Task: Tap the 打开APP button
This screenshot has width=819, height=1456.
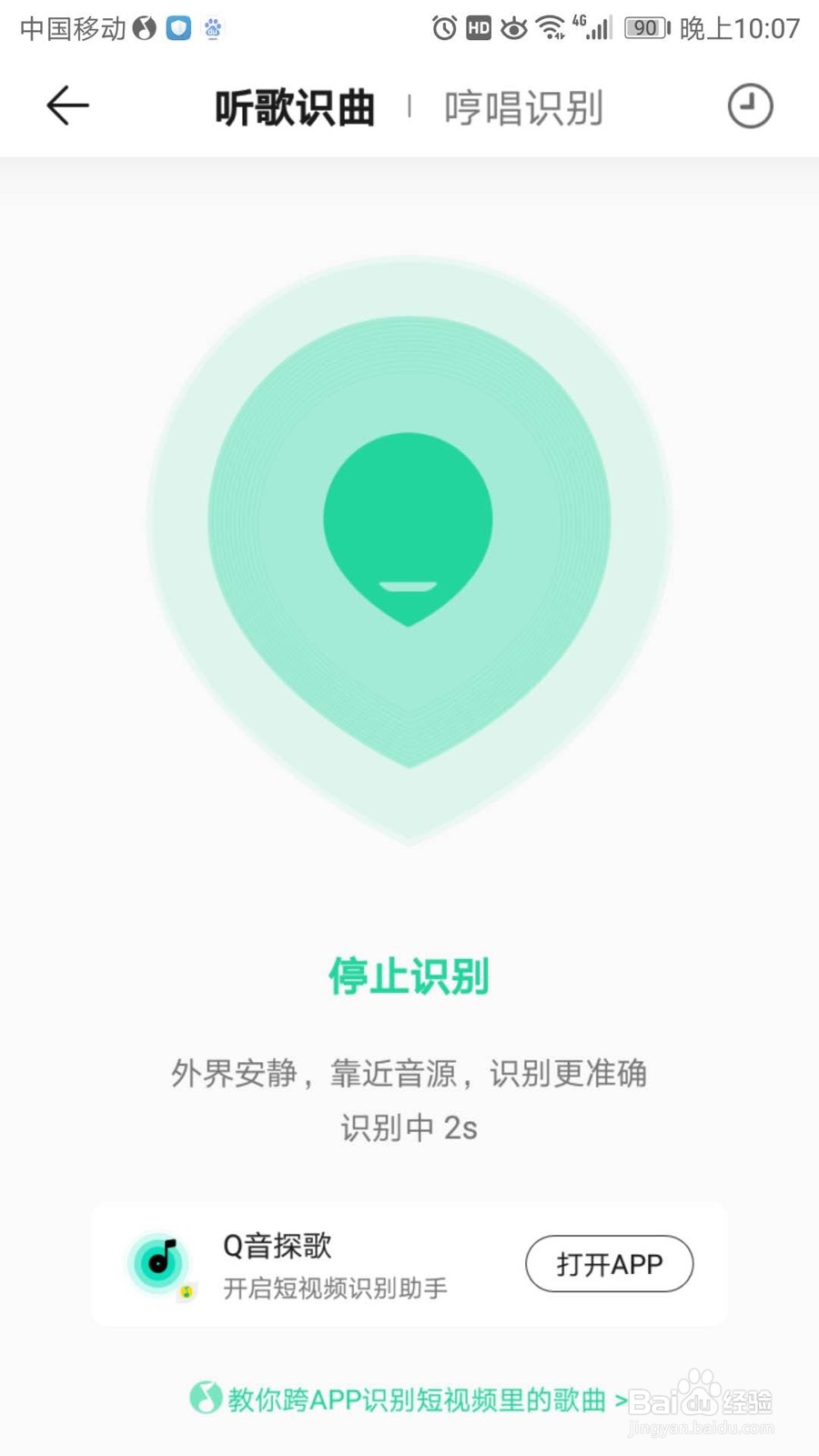Action: tap(609, 1264)
